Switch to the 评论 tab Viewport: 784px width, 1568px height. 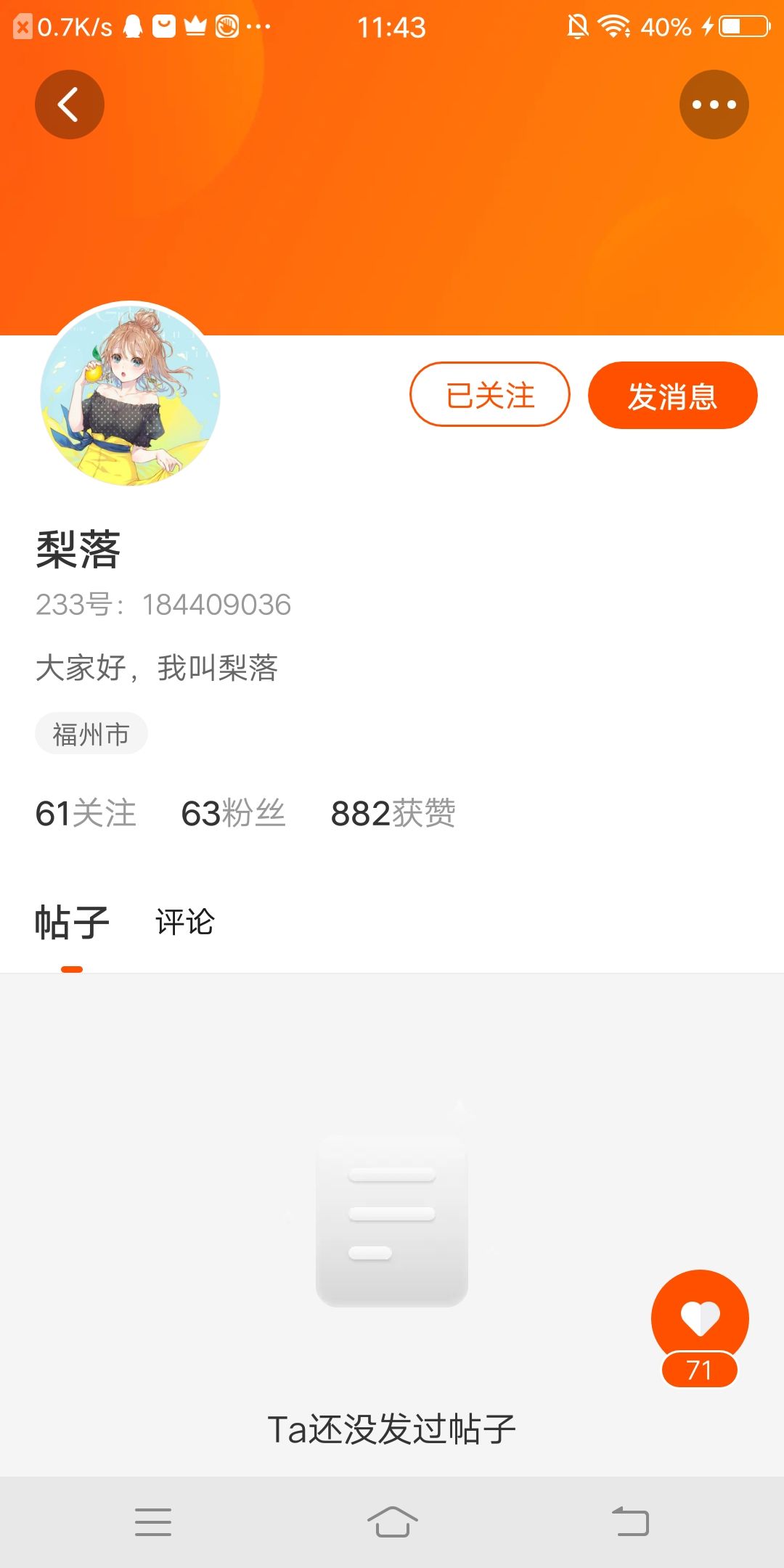click(185, 922)
